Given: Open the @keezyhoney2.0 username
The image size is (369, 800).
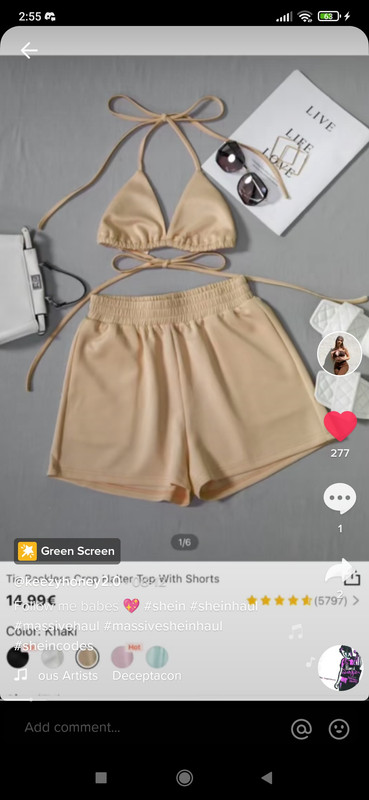Looking at the screenshot, I should [x=67, y=581].
